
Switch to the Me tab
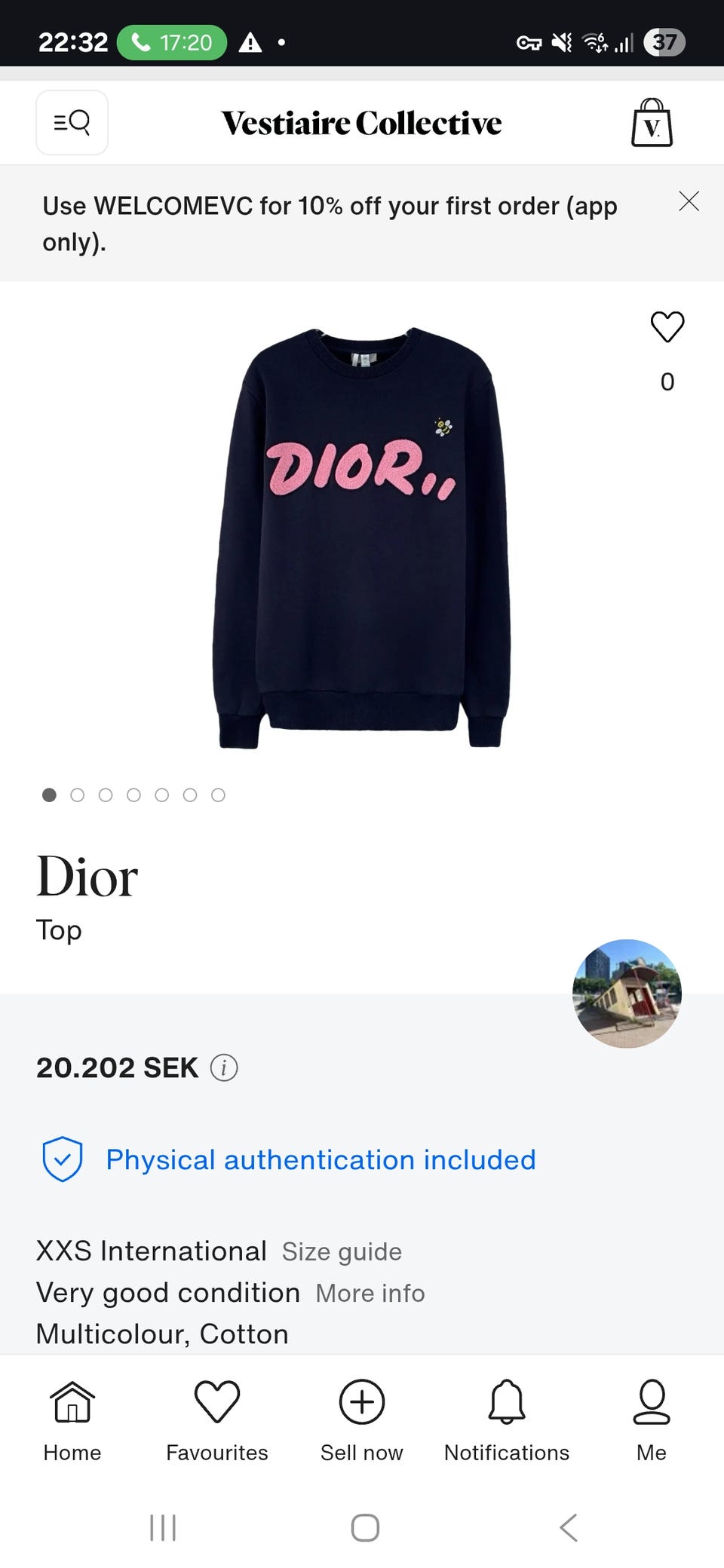click(652, 1420)
